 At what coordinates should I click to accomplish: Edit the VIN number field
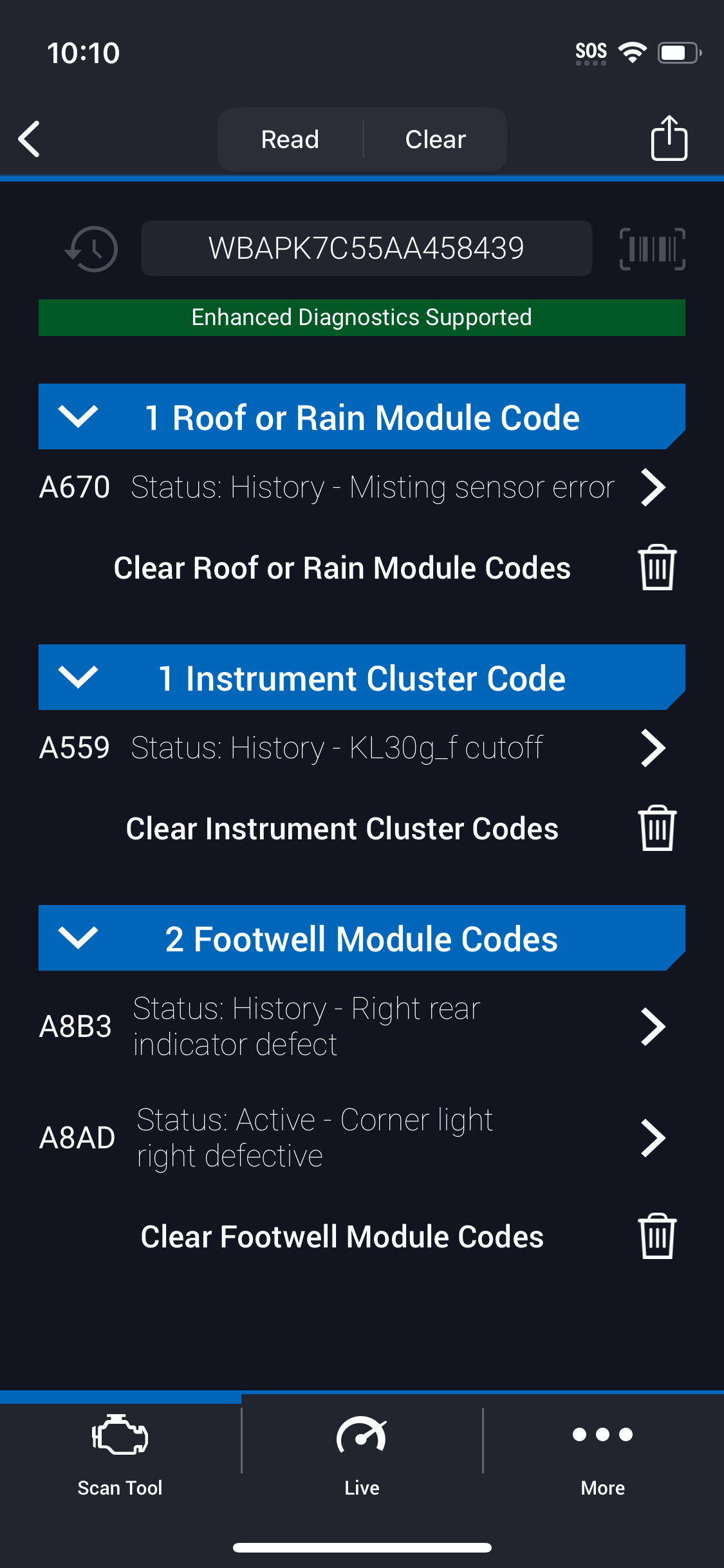(x=366, y=248)
